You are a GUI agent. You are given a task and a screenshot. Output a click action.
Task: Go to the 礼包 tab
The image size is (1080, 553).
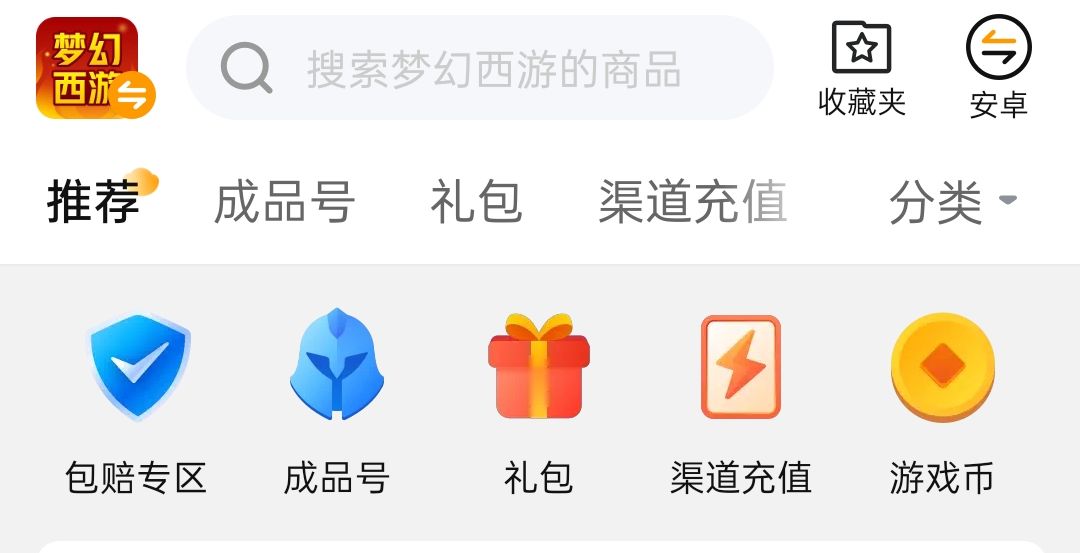[476, 203]
